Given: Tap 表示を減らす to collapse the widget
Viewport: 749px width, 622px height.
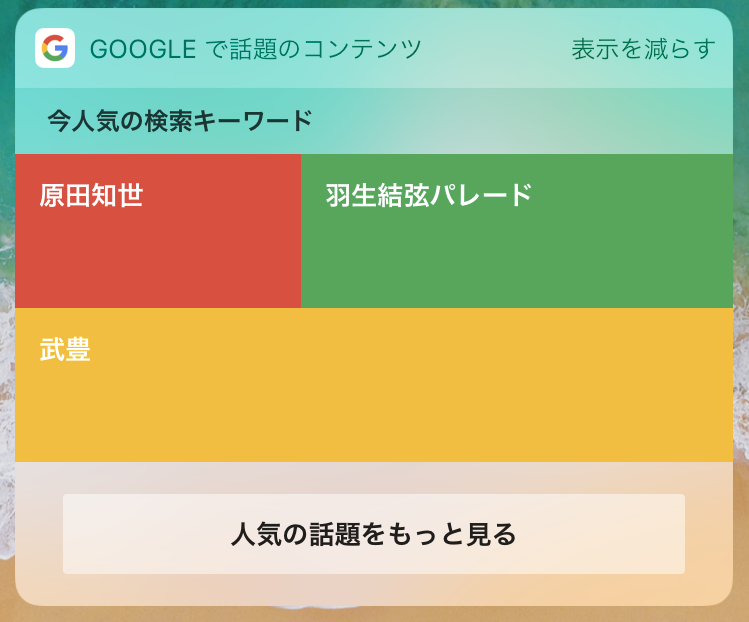Looking at the screenshot, I should point(643,49).
